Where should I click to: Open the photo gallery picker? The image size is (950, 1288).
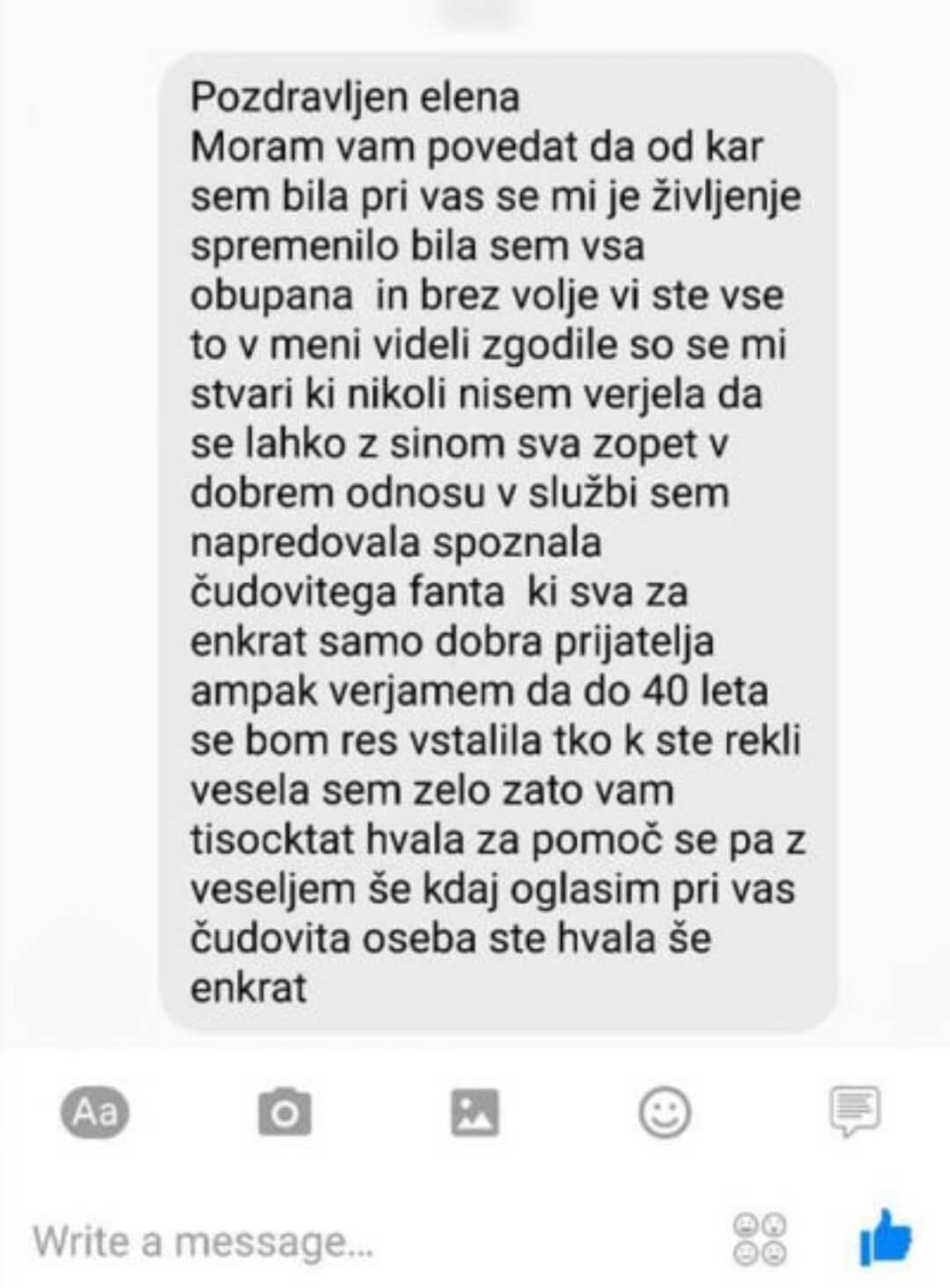[x=475, y=1113]
